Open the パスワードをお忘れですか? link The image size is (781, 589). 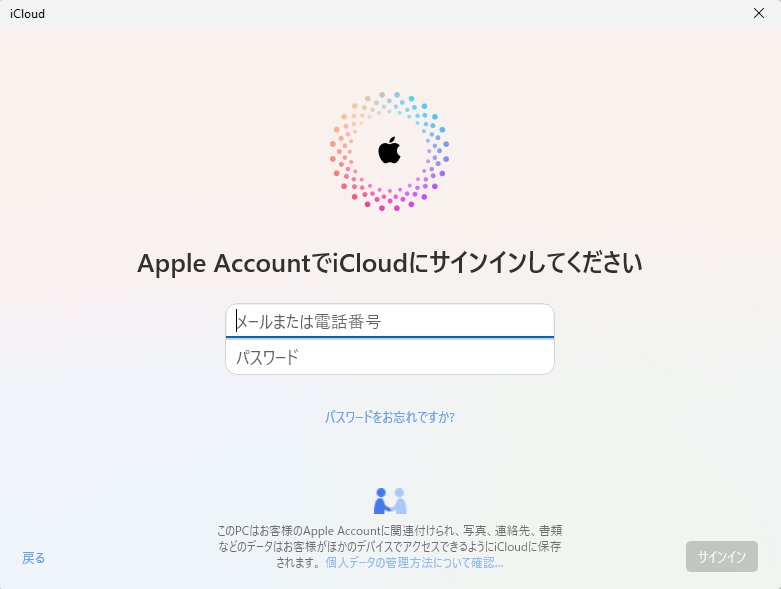pyautogui.click(x=390, y=417)
